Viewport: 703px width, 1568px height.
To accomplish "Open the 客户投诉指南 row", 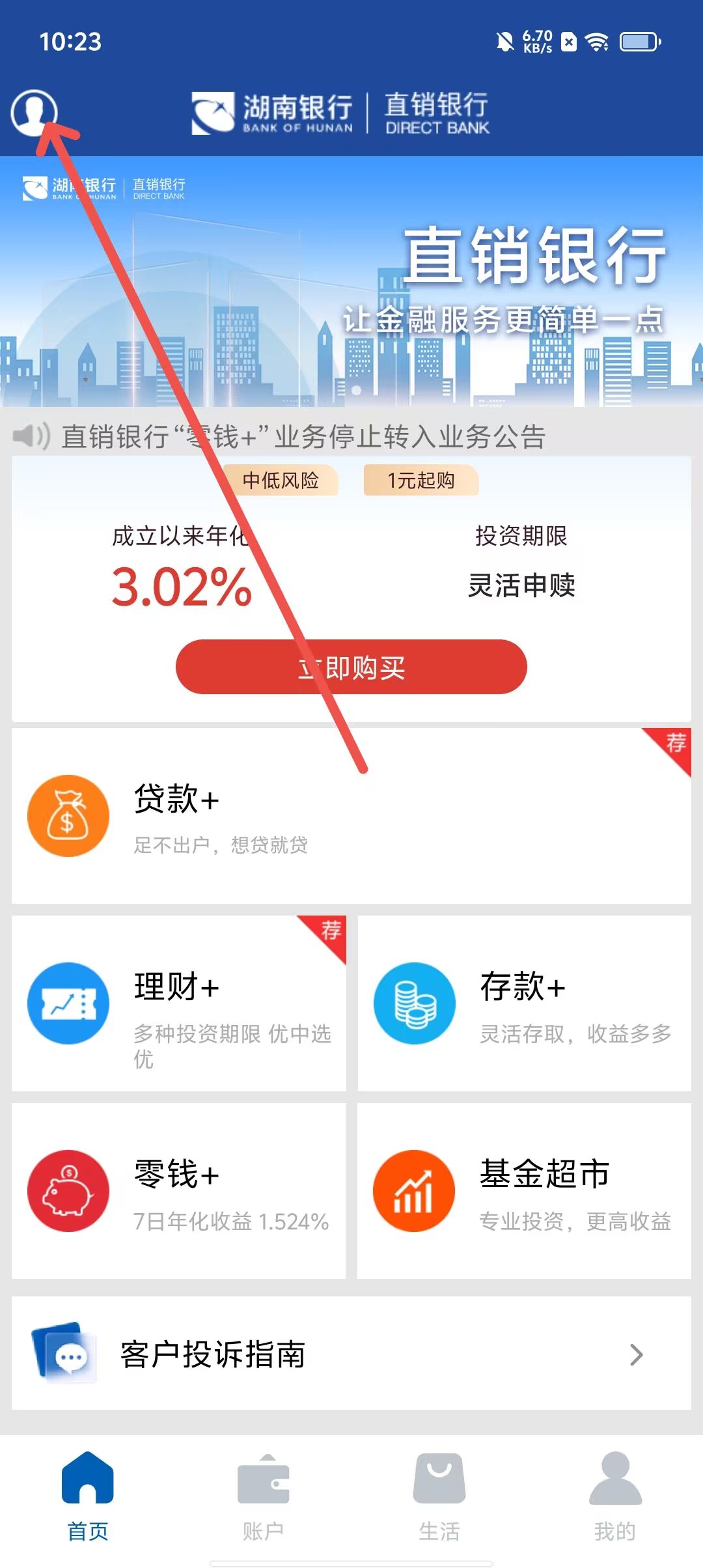I will (x=351, y=1354).
